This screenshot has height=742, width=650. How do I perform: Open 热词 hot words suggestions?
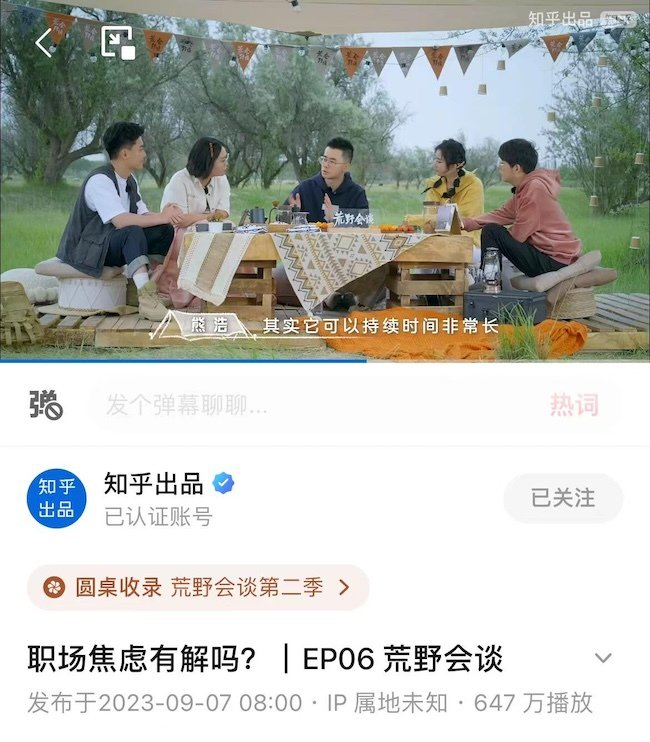(574, 405)
